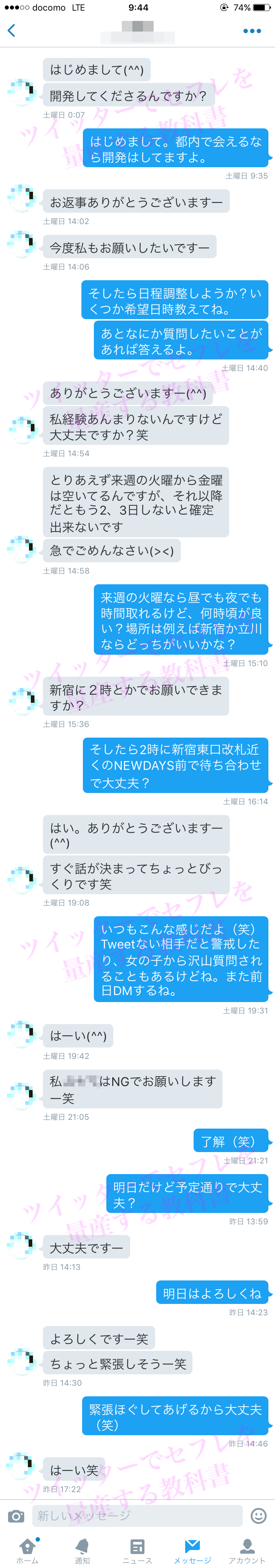Screen dimensions: 275x1568
Task: Attach a photo with the camera icon
Action: (16, 1516)
